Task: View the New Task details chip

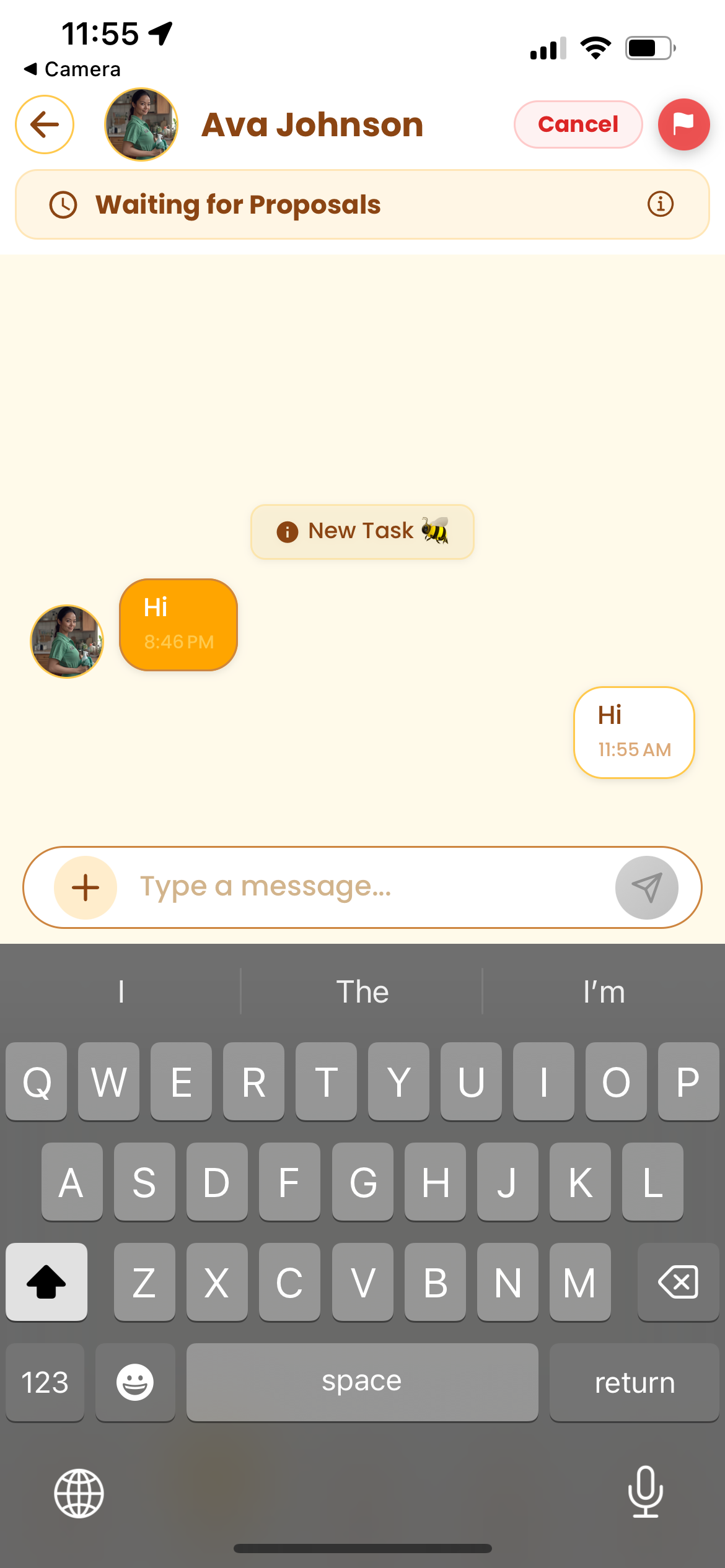Action: 362,531
